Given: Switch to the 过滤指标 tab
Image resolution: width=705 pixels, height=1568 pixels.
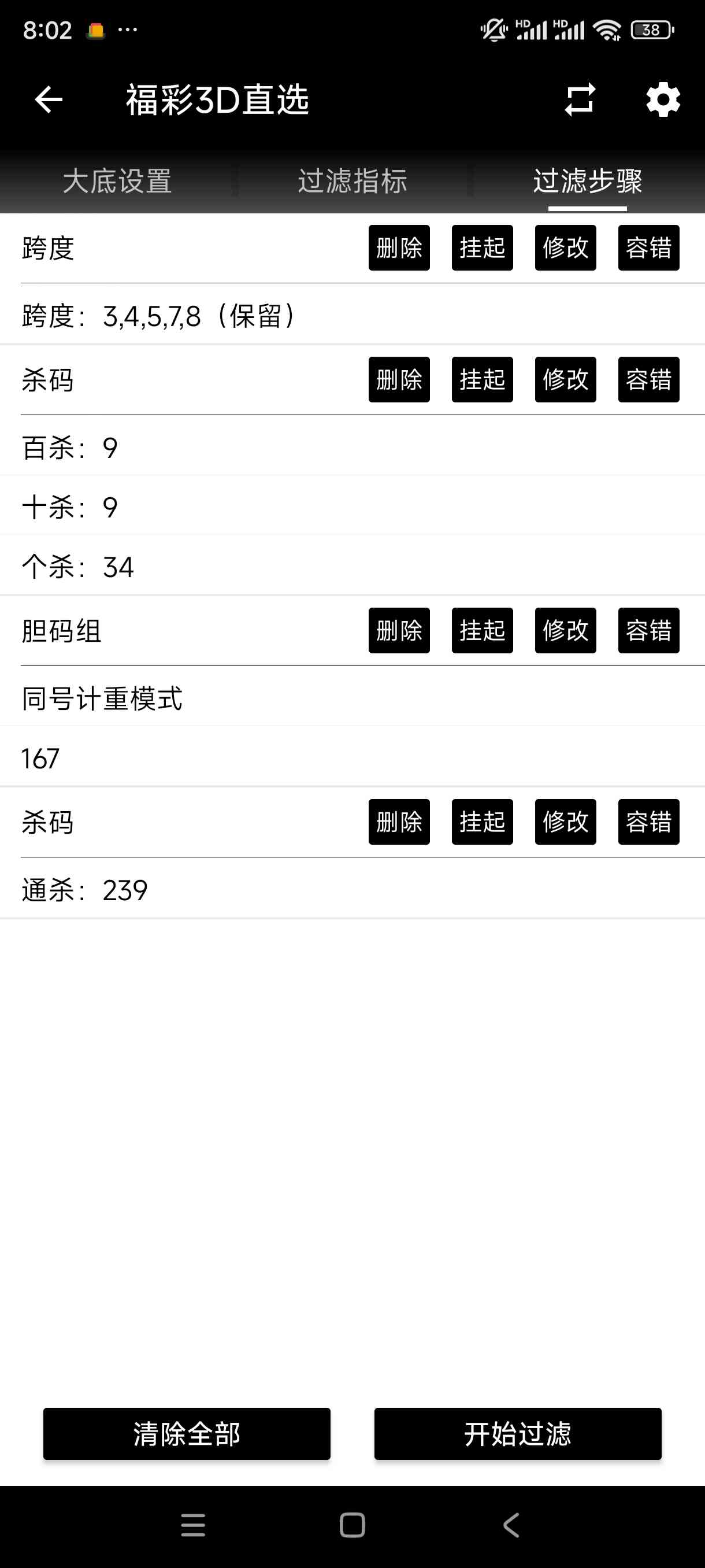Looking at the screenshot, I should click(352, 181).
